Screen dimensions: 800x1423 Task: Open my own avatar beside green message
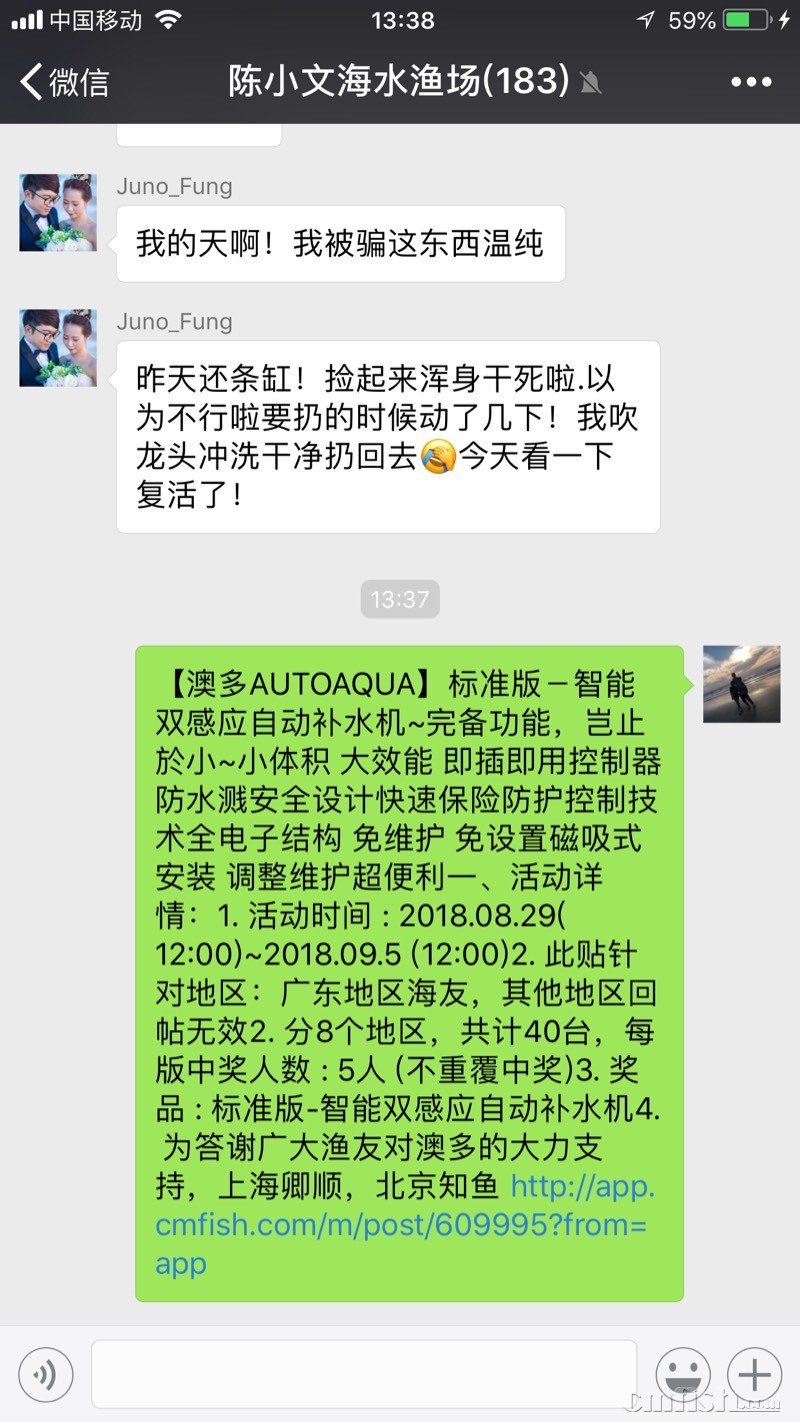(x=741, y=684)
